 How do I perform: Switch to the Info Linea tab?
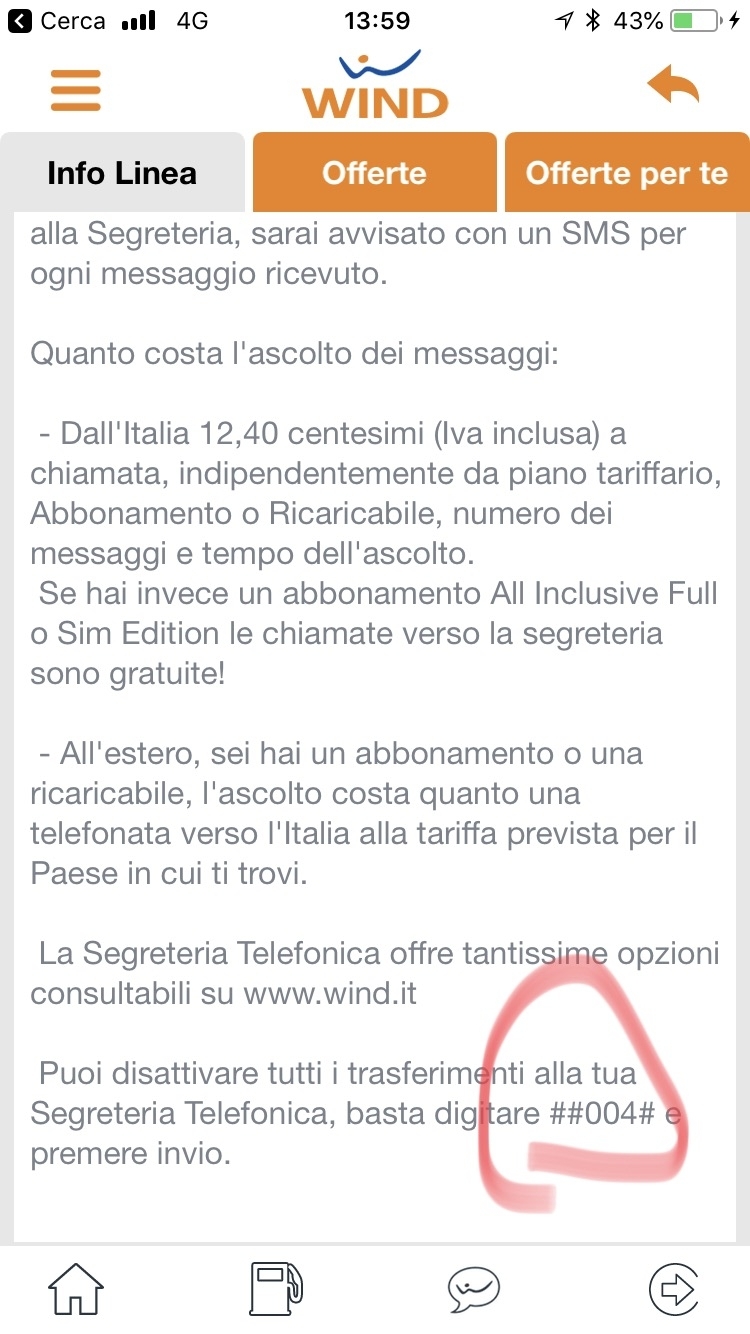tap(122, 173)
